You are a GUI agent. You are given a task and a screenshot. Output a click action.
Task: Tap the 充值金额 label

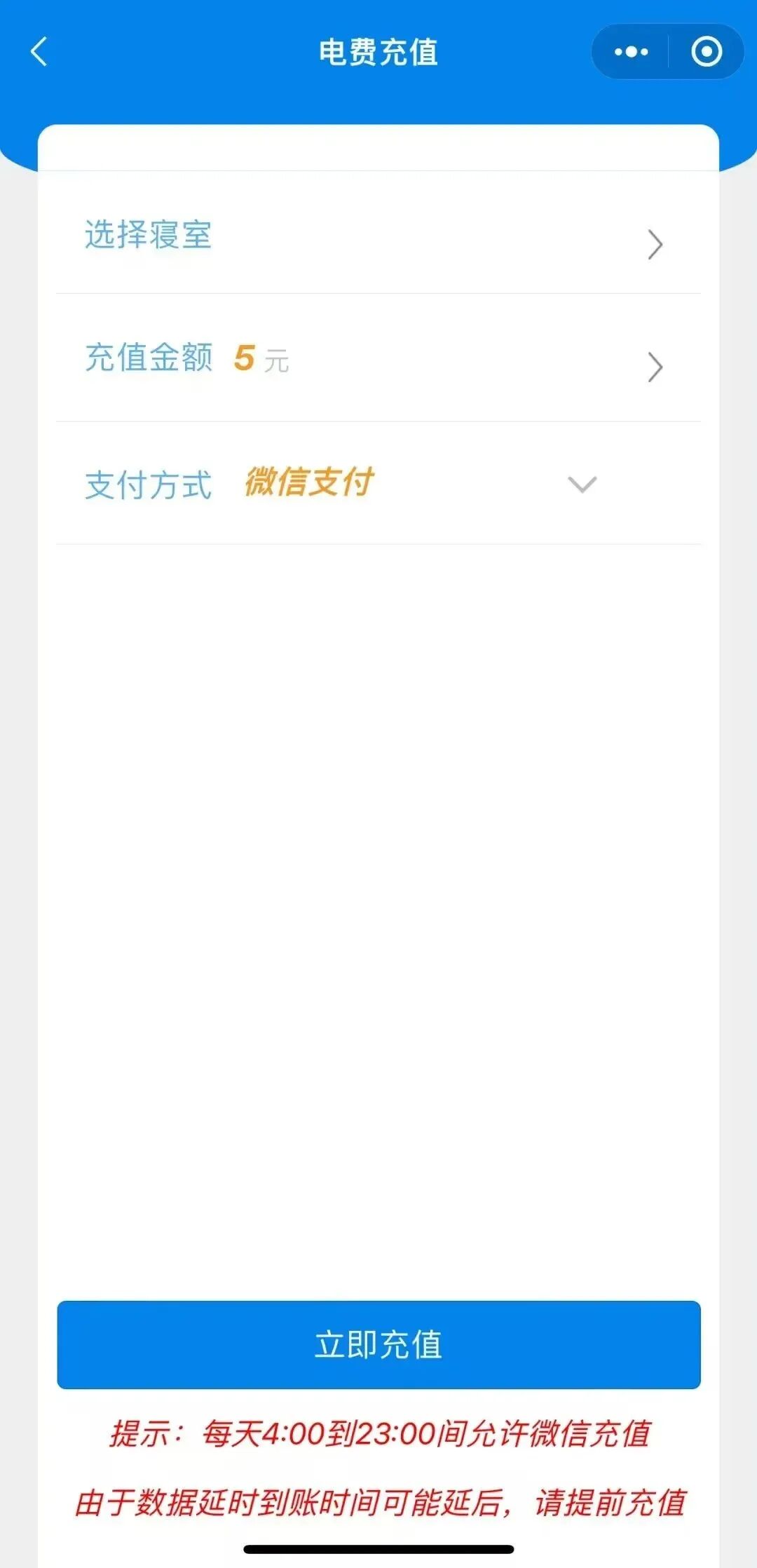click(147, 359)
